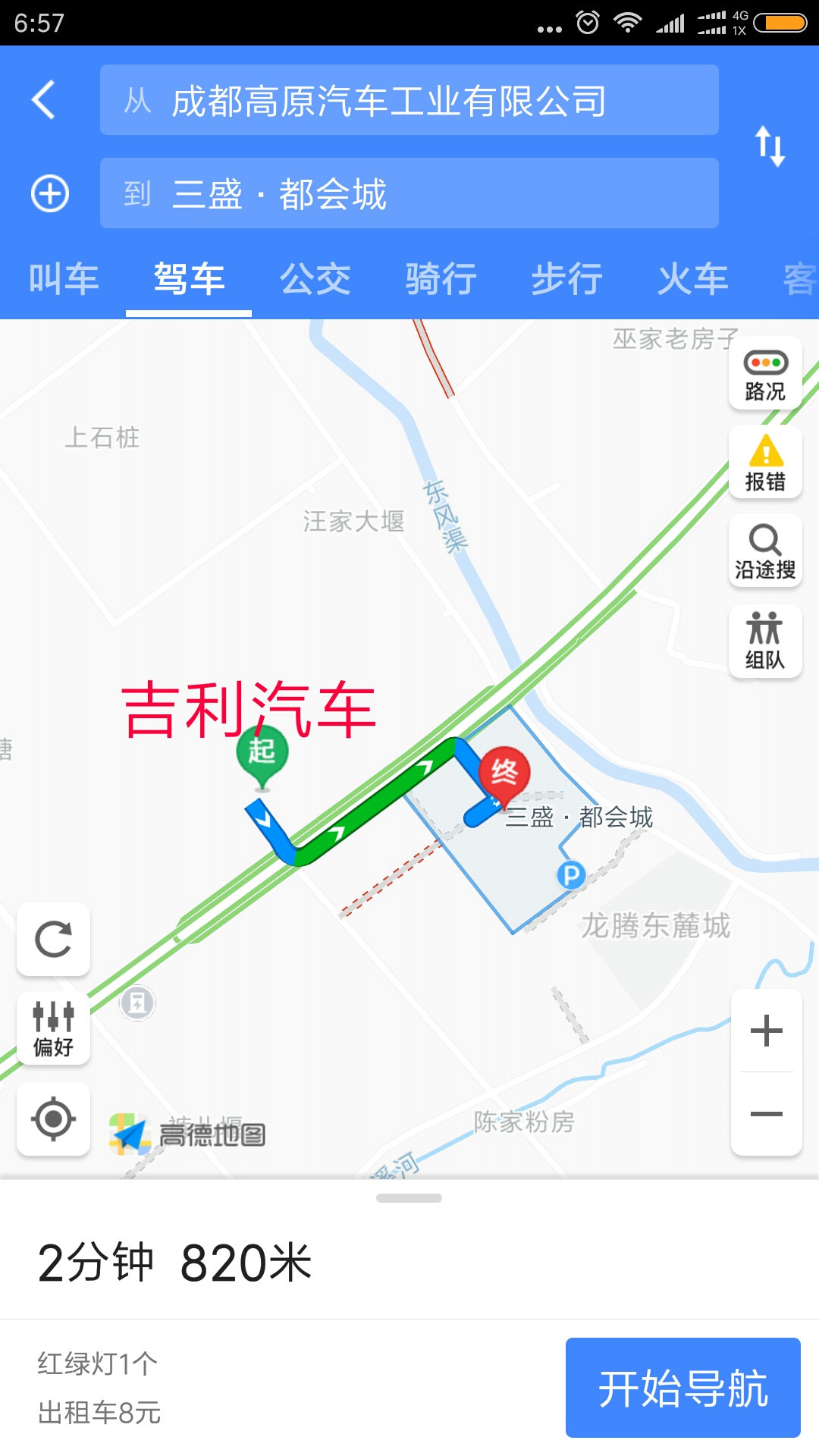Zoom in using the plus map control
This screenshot has height=1456, width=819.
tap(767, 1029)
